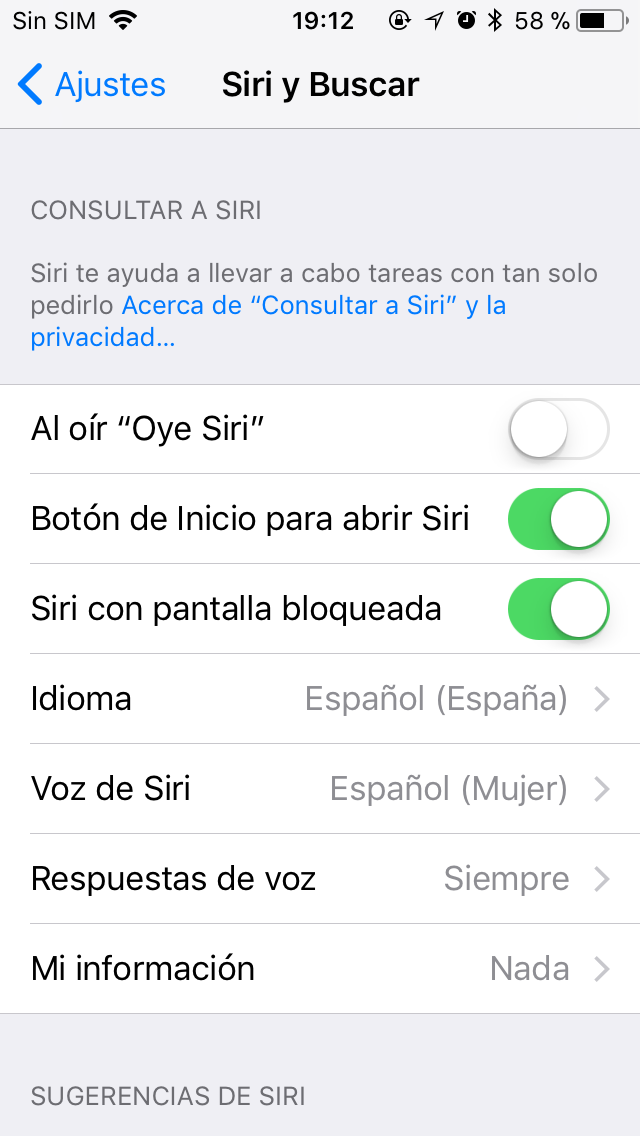Image resolution: width=640 pixels, height=1136 pixels.
Task: Open the "Consultar a Siri" privacy link
Action: point(268,321)
